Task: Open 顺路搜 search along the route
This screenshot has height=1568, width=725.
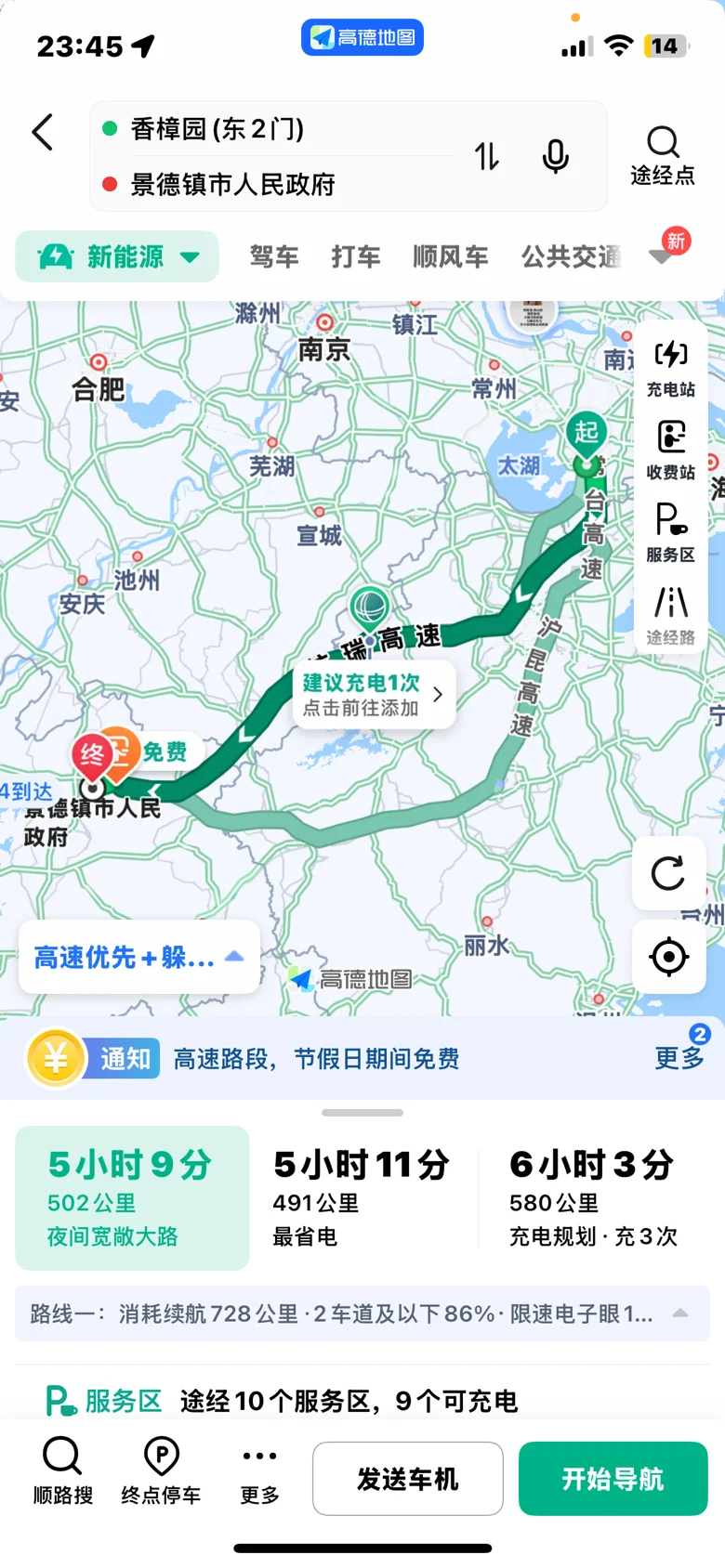Action: point(63,1471)
